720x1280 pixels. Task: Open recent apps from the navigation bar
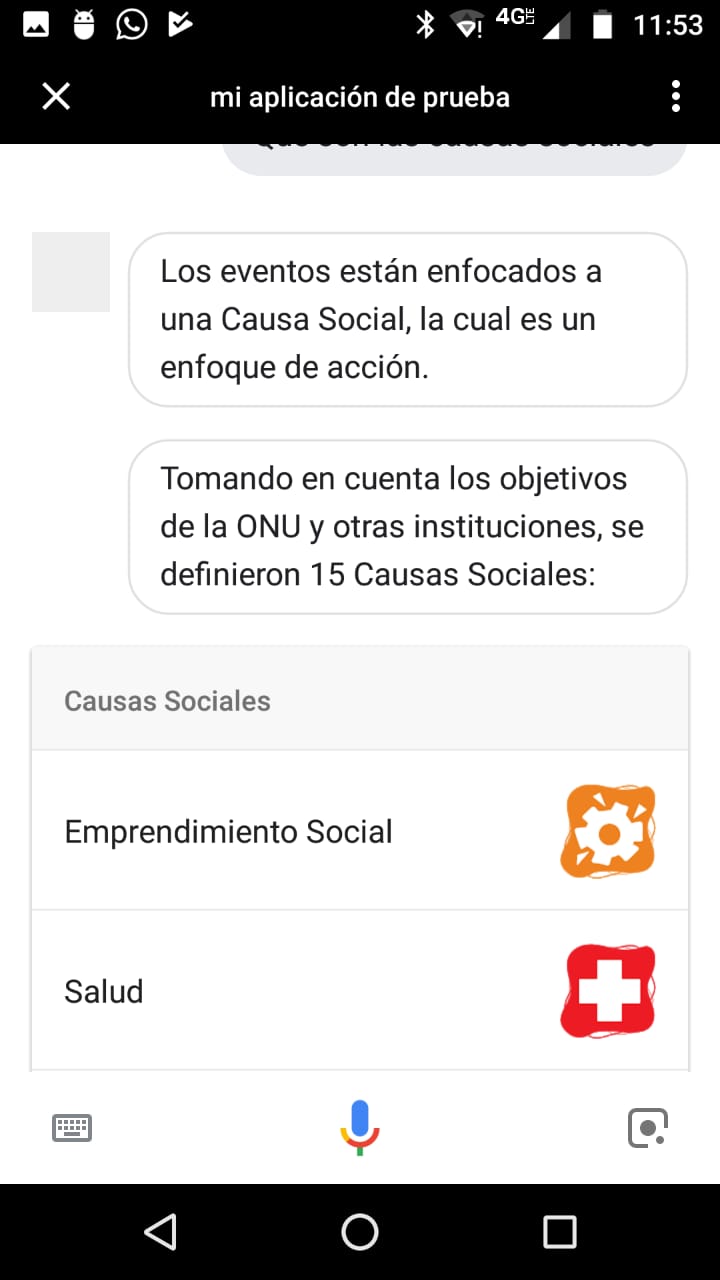click(560, 1232)
